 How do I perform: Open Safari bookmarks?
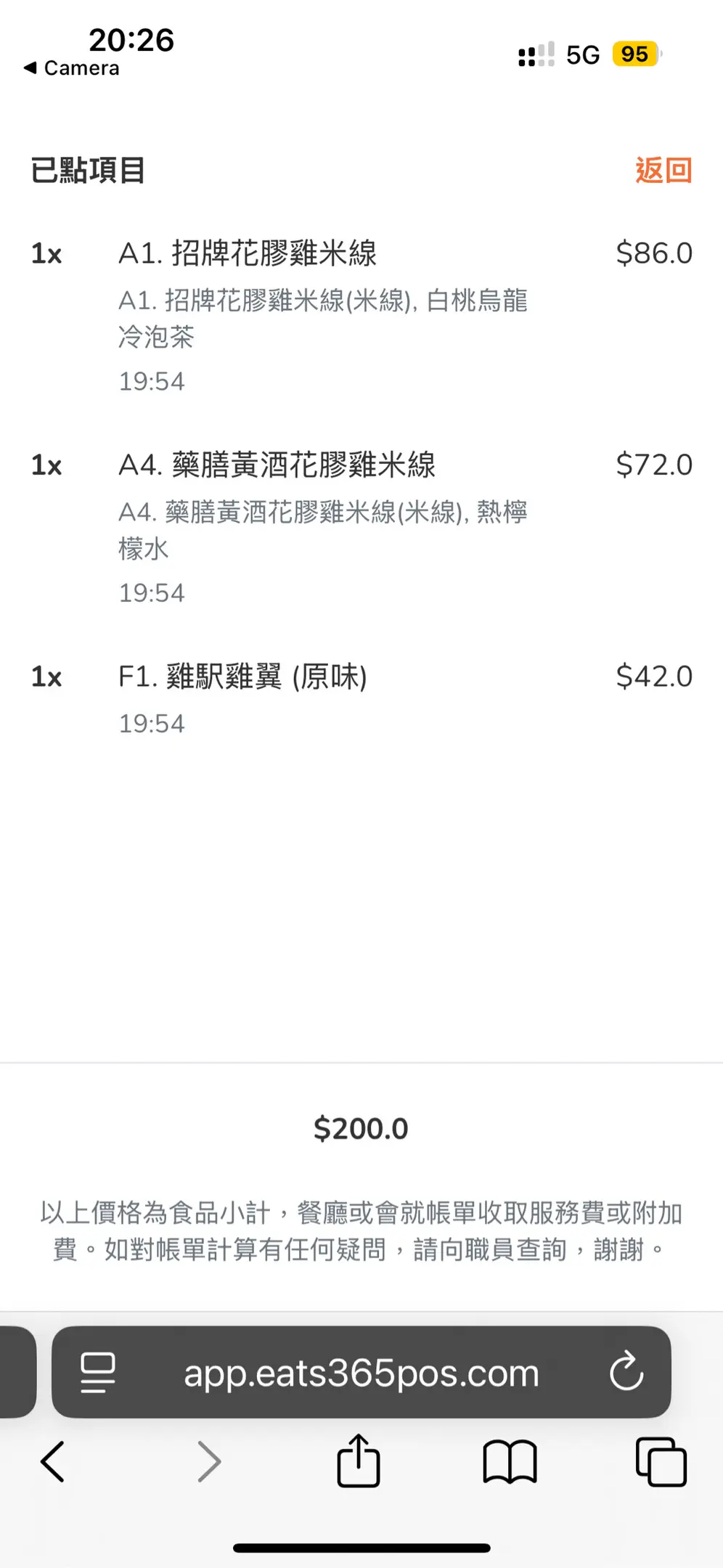tap(510, 1461)
